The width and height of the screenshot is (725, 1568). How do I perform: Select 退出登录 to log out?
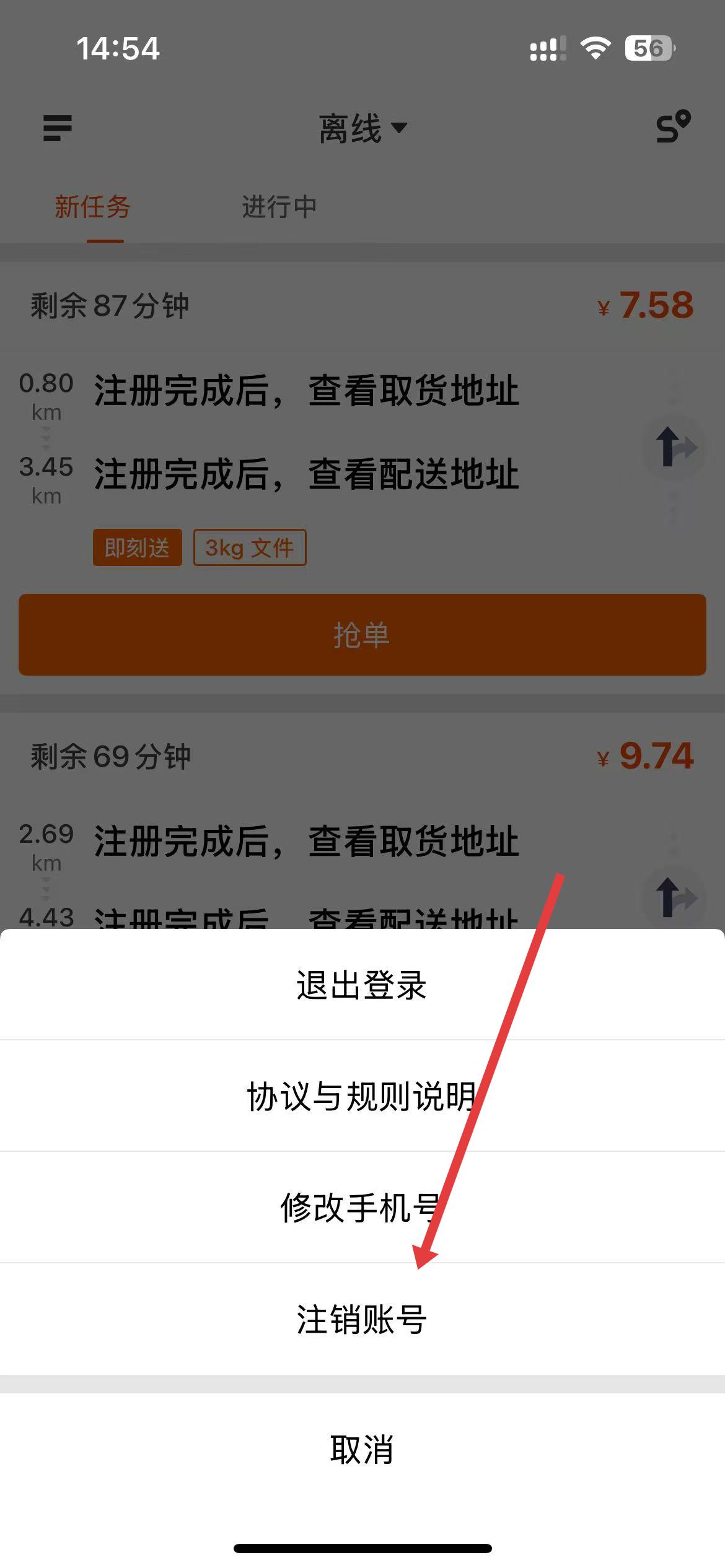362,985
